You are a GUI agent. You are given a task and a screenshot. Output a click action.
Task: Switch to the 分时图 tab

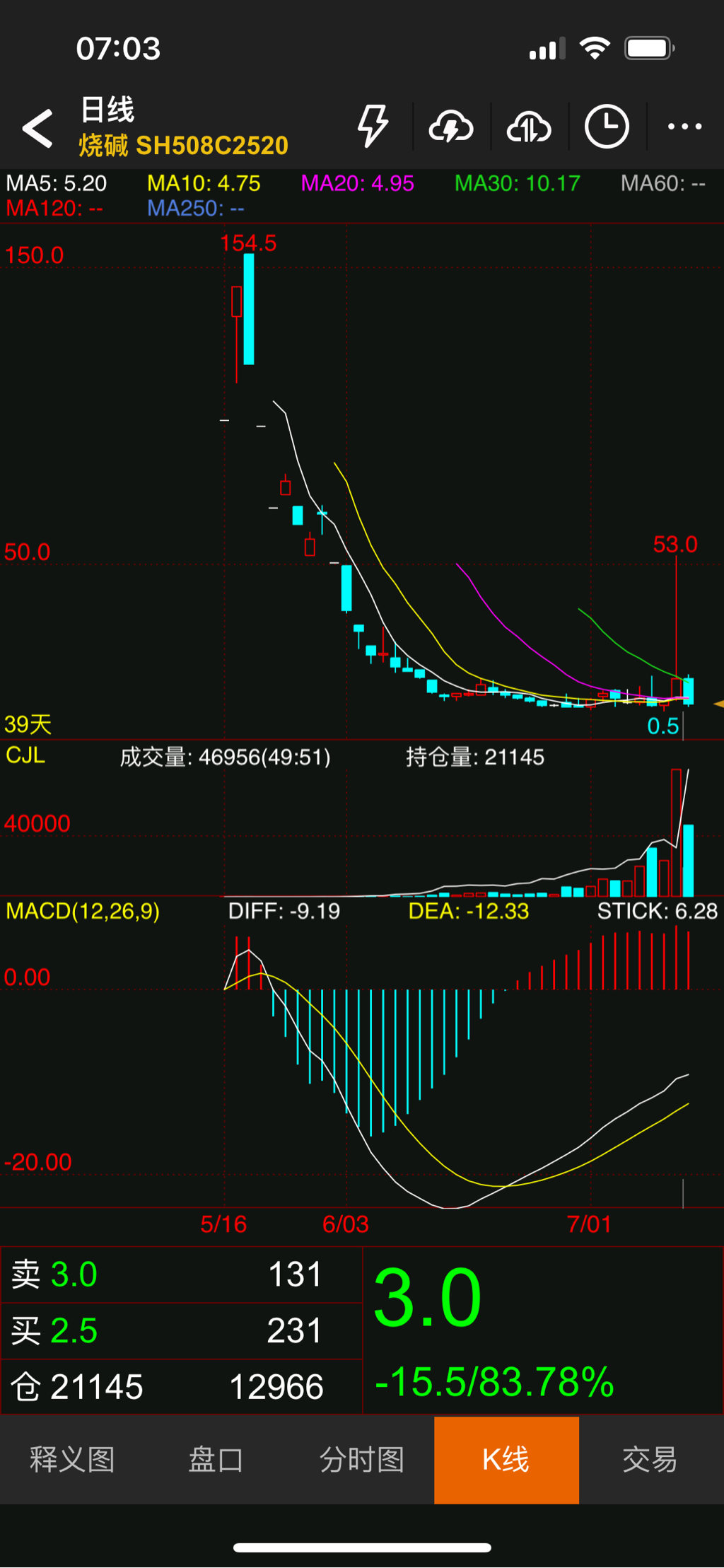[361, 1460]
